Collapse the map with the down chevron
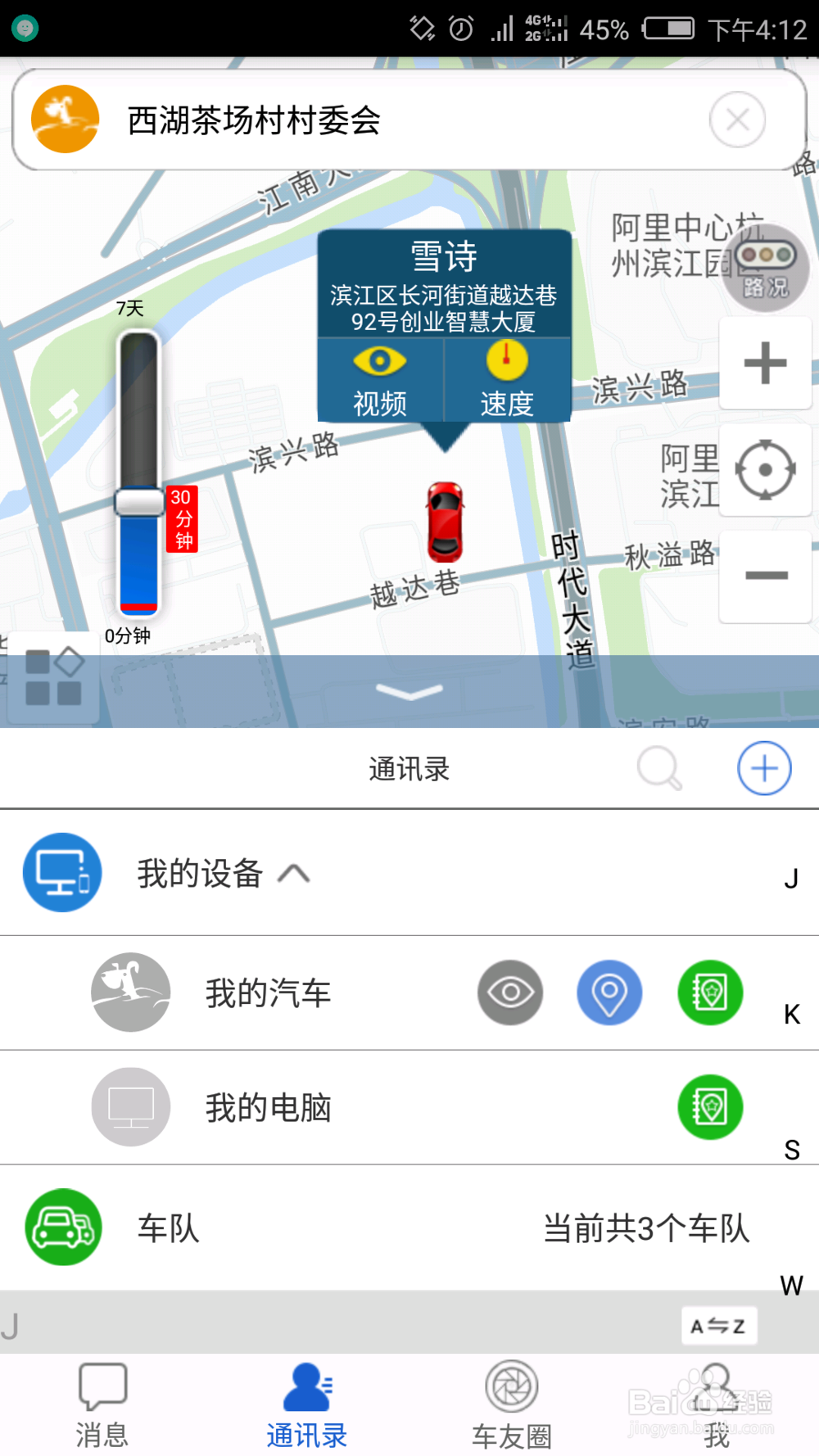Screen dimensions: 819x1456 409,692
